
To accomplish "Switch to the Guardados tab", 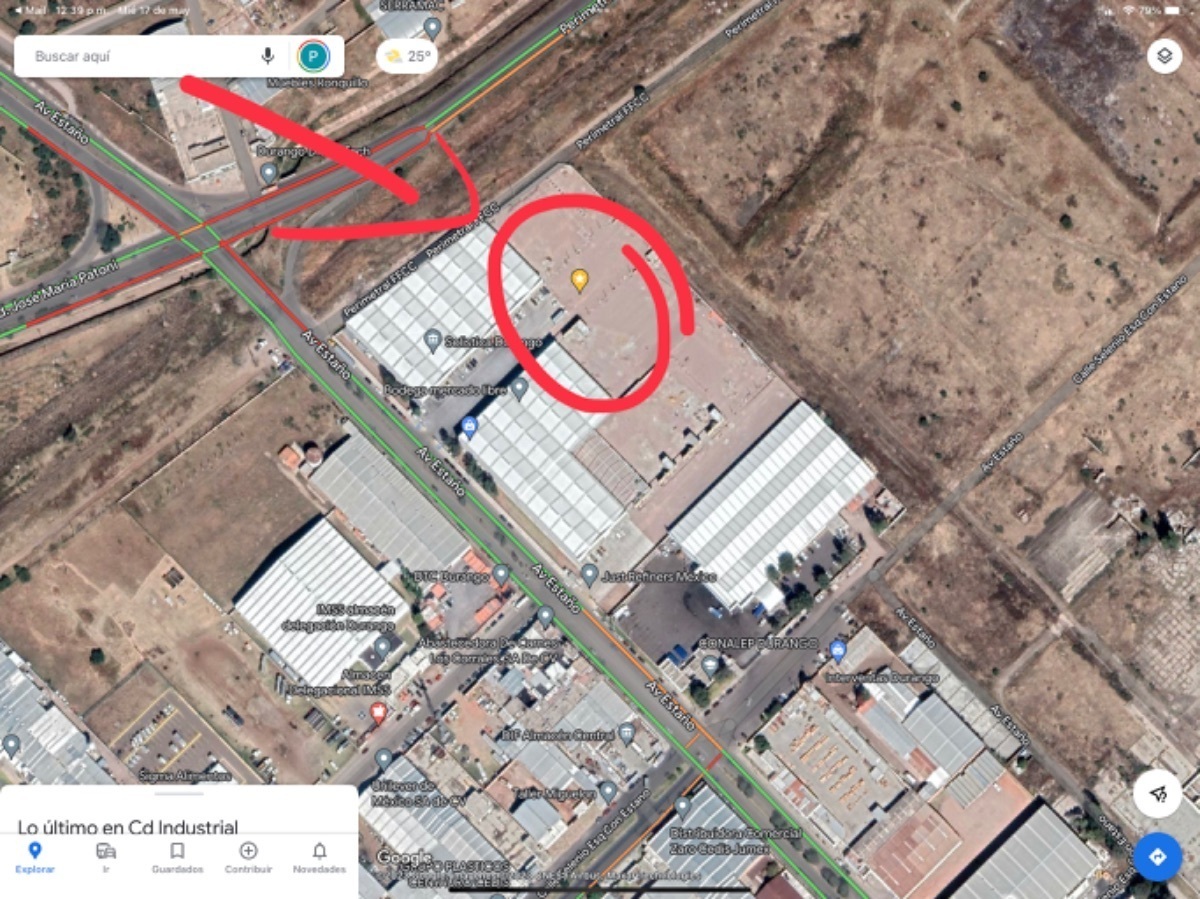I will [177, 856].
